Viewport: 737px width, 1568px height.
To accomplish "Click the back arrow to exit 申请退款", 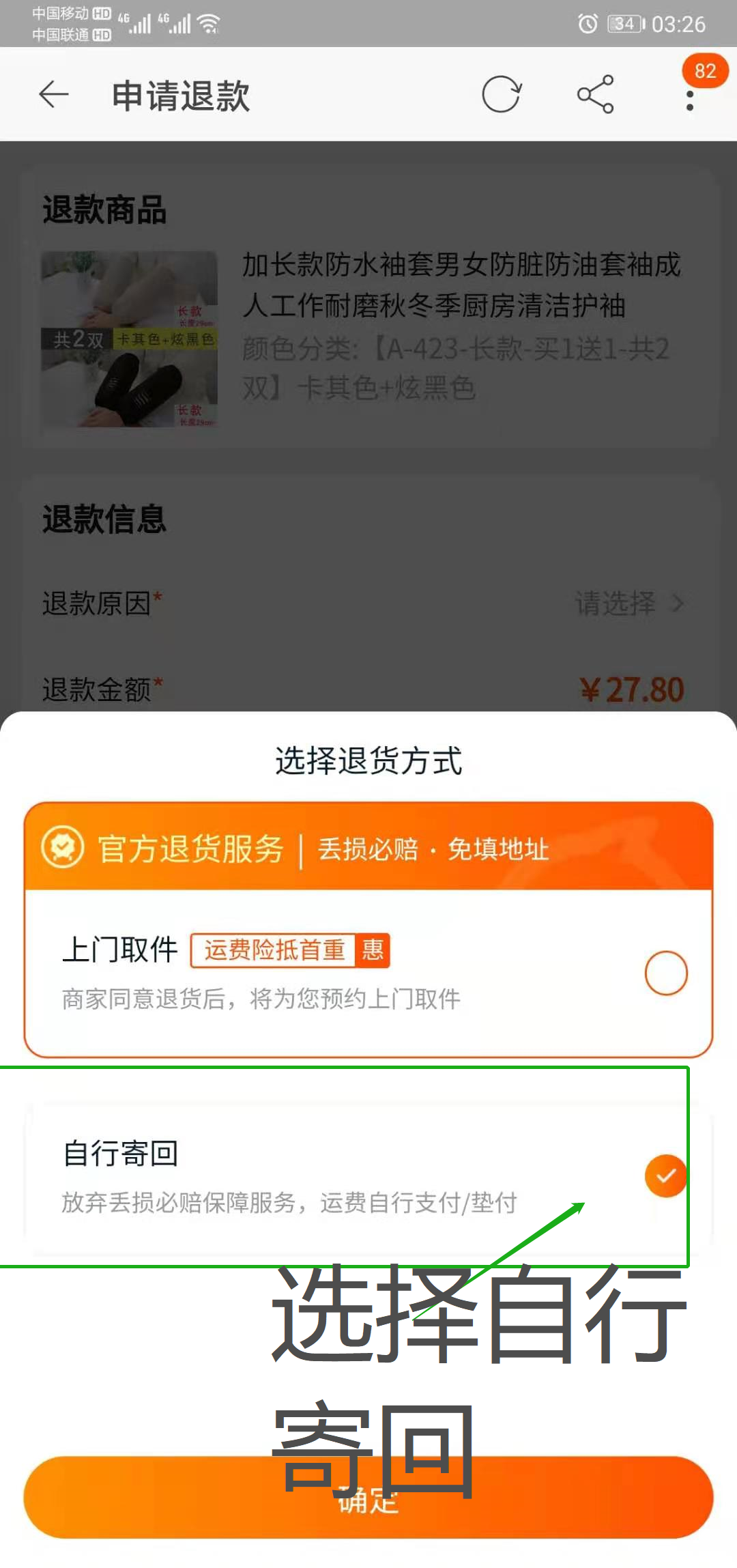I will tap(53, 94).
